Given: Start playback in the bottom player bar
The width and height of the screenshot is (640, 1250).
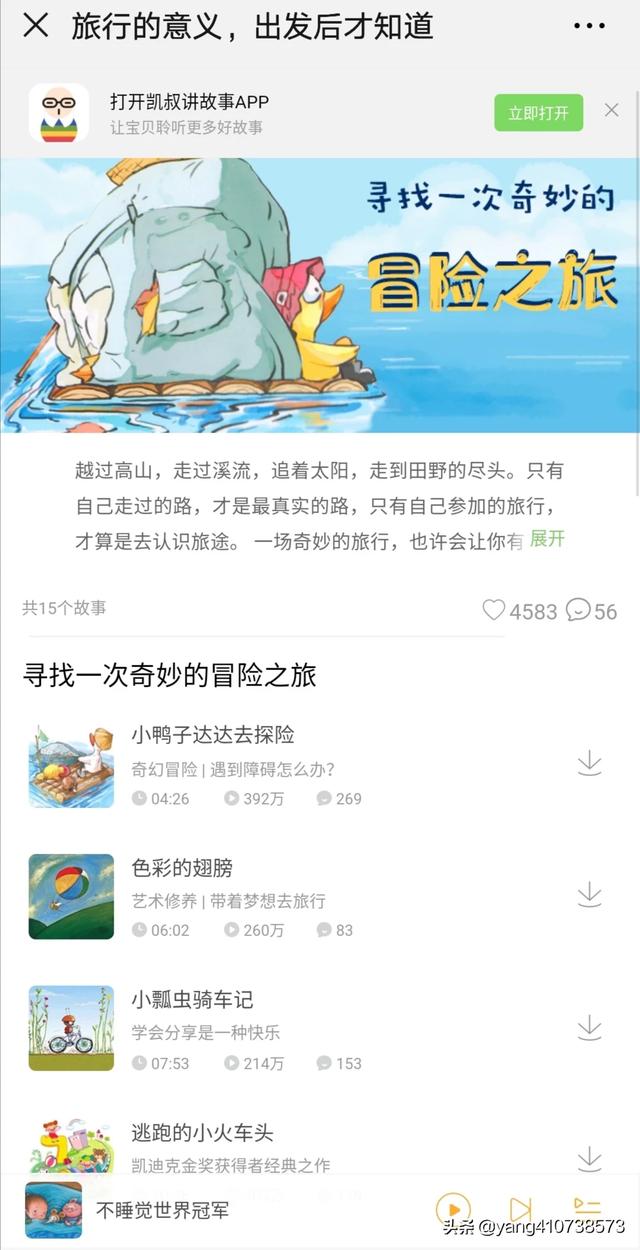Looking at the screenshot, I should 453,1209.
